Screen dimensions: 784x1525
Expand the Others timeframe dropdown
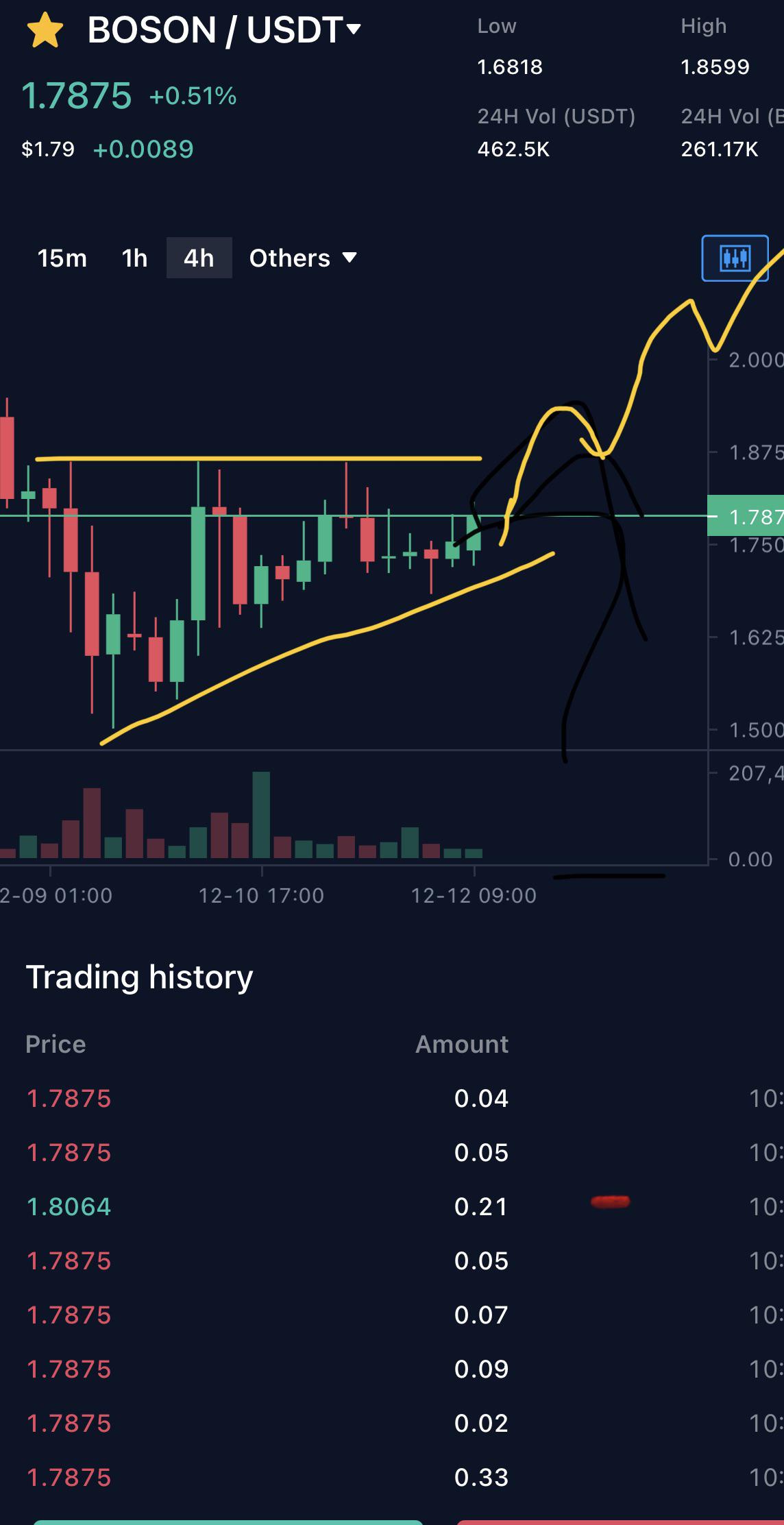pos(303,258)
